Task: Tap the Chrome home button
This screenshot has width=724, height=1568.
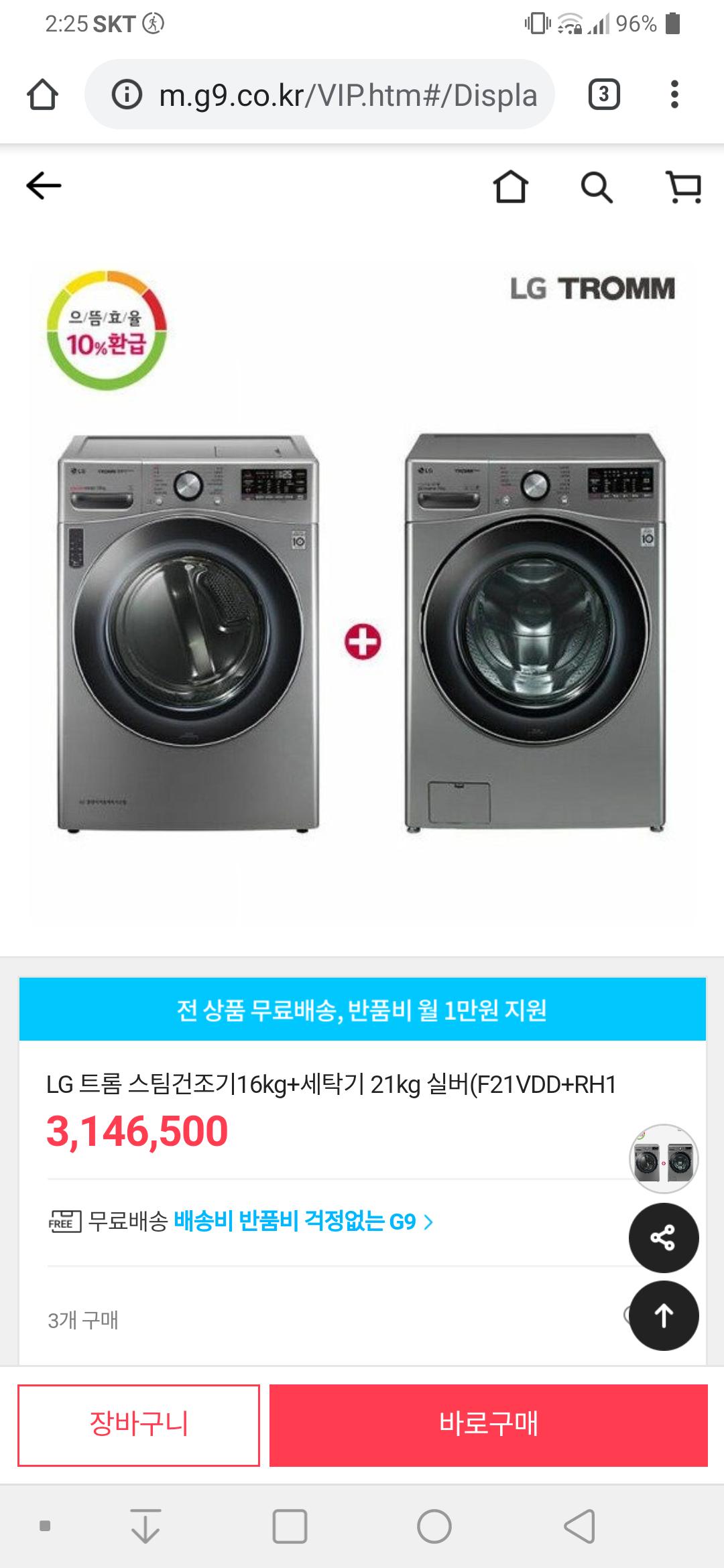Action: [x=42, y=94]
